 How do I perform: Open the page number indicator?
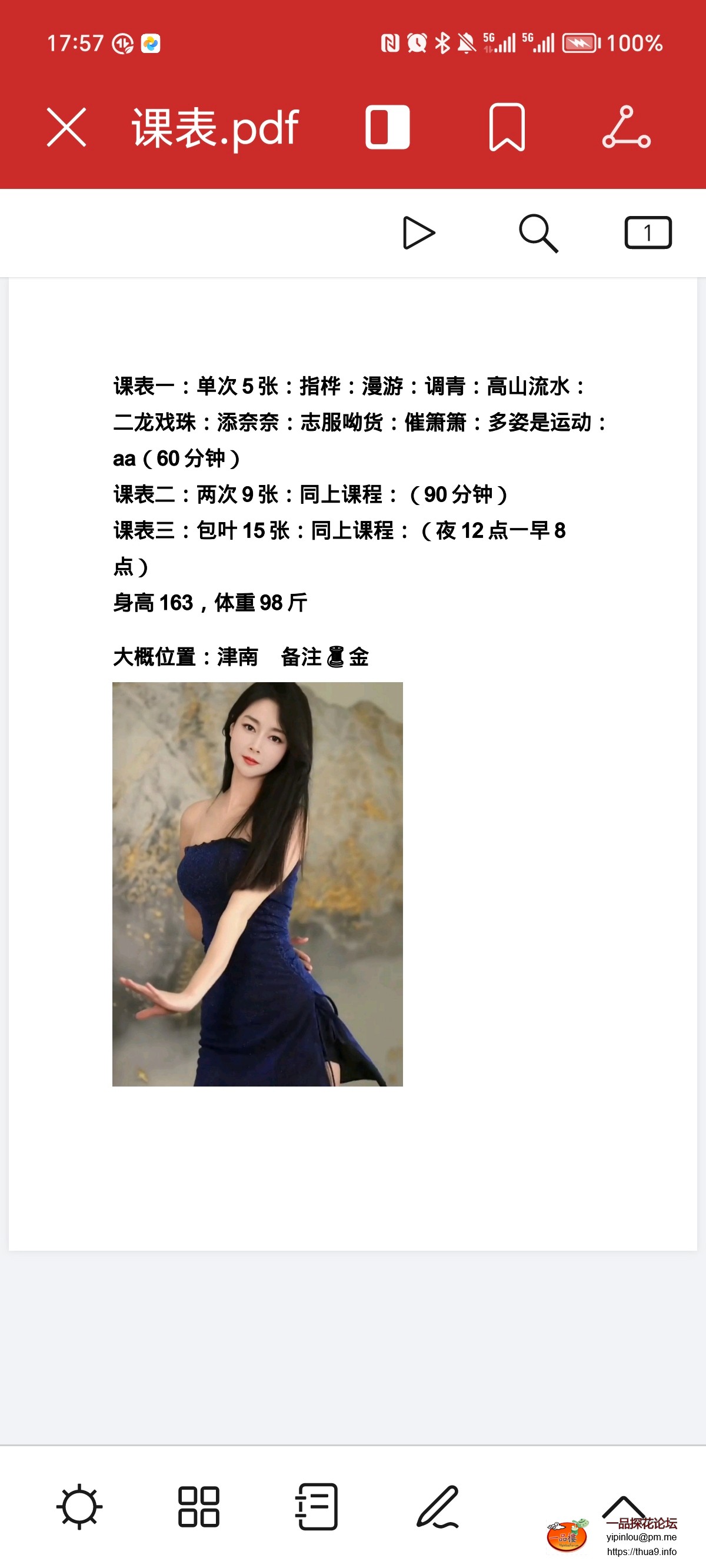tap(648, 233)
